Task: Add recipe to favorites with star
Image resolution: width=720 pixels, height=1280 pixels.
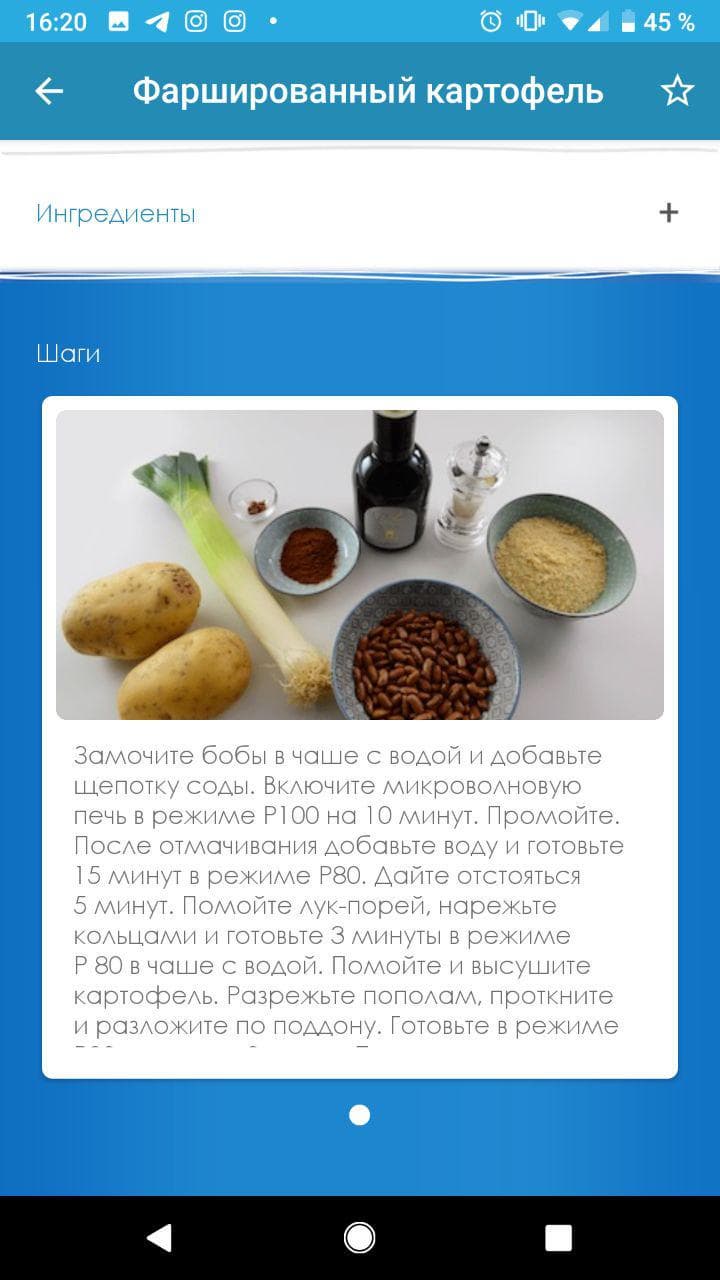Action: (677, 91)
